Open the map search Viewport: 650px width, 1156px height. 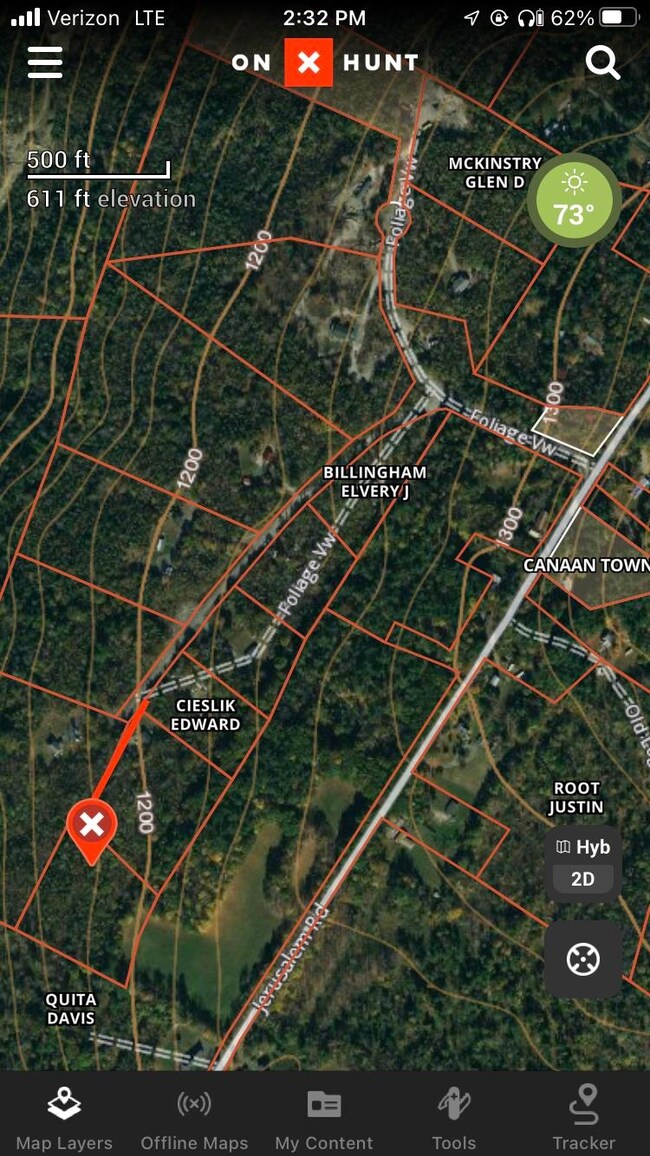(x=602, y=63)
